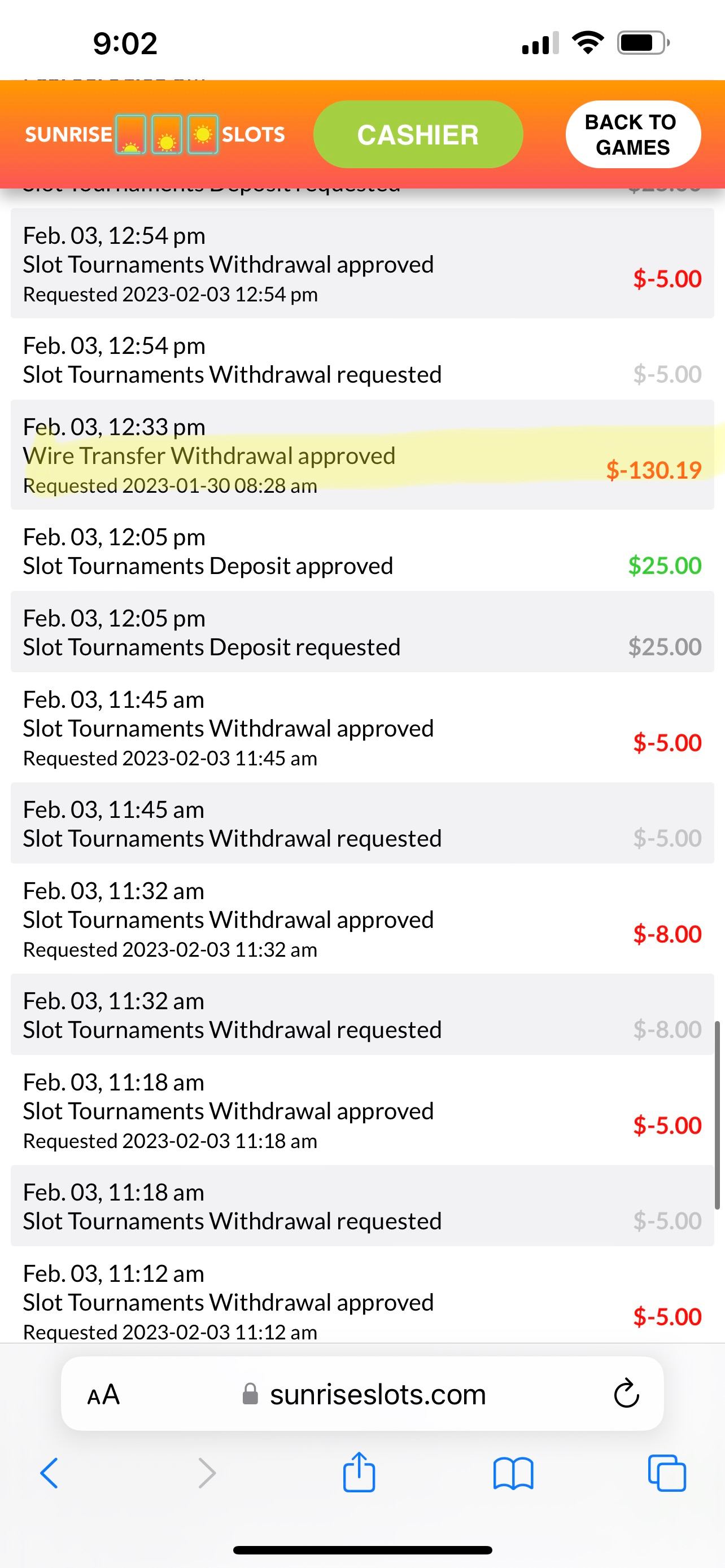Tap Back to Games button
The width and height of the screenshot is (725, 1568).
click(x=632, y=134)
